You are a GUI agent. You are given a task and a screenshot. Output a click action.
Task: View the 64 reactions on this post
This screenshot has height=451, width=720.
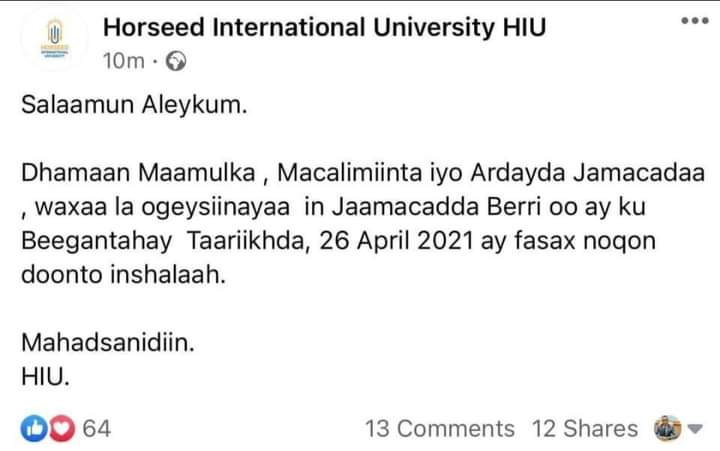(x=66, y=429)
